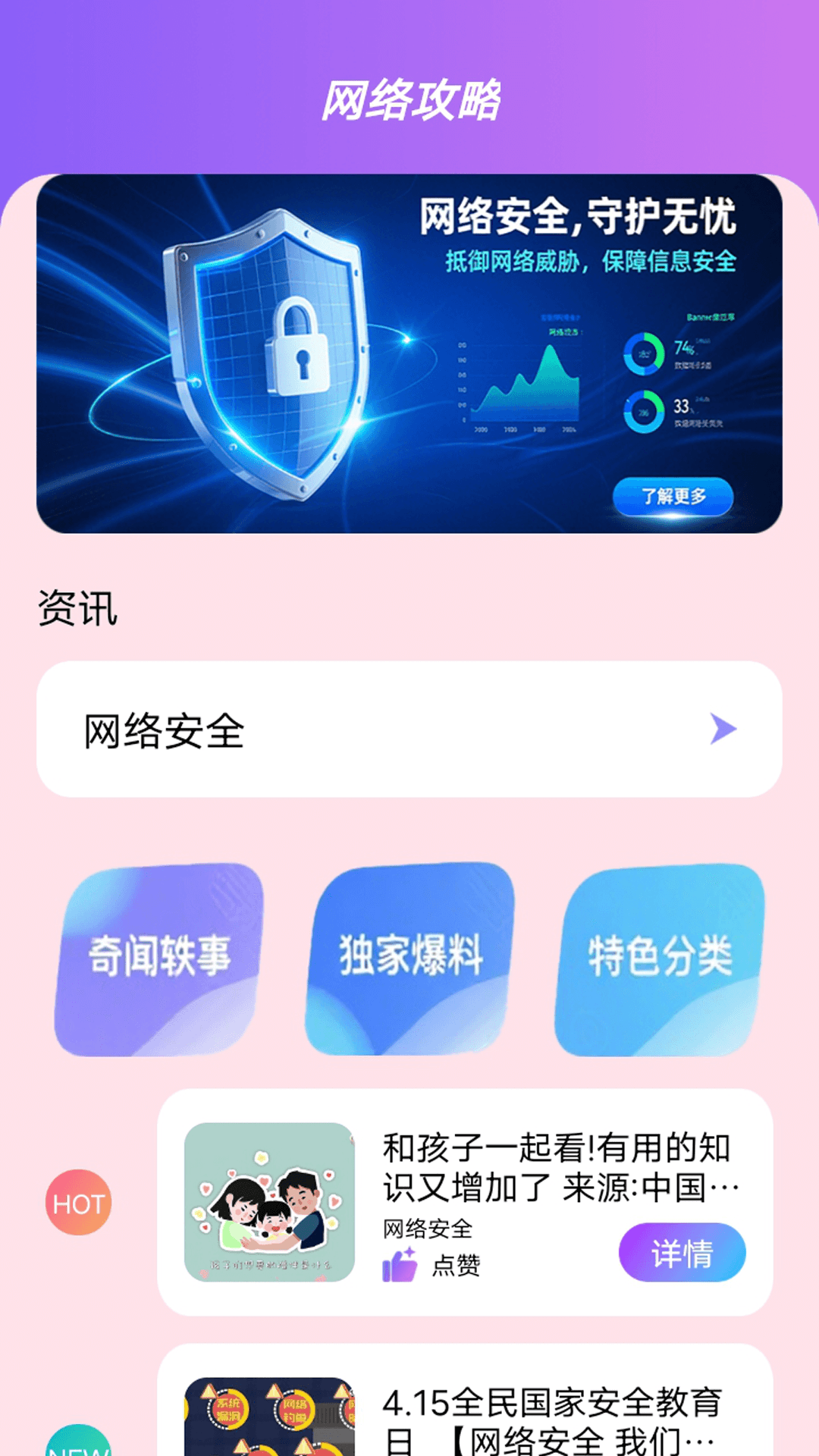
Task: Open the 网络安全 category row
Action: coord(409,729)
